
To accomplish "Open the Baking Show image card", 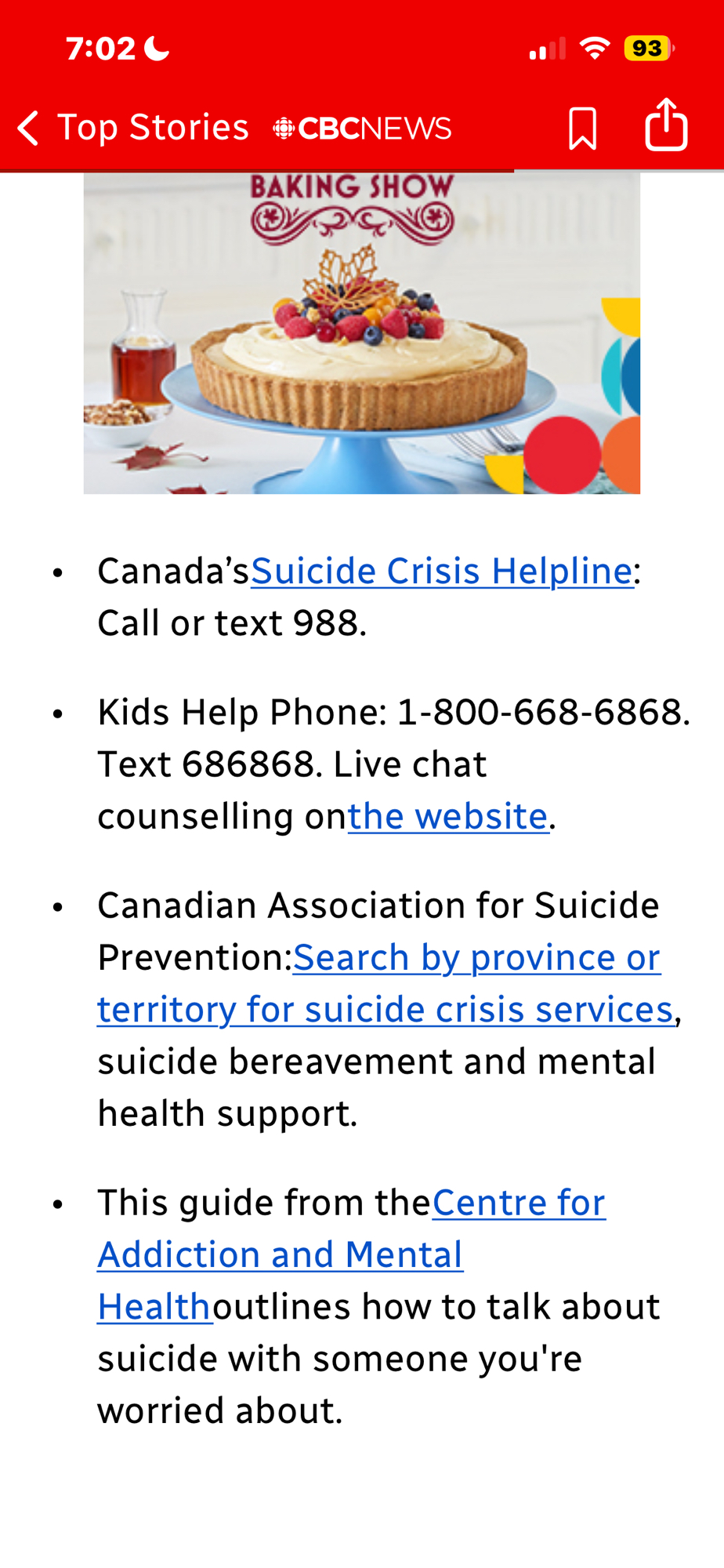I will coord(361,333).
